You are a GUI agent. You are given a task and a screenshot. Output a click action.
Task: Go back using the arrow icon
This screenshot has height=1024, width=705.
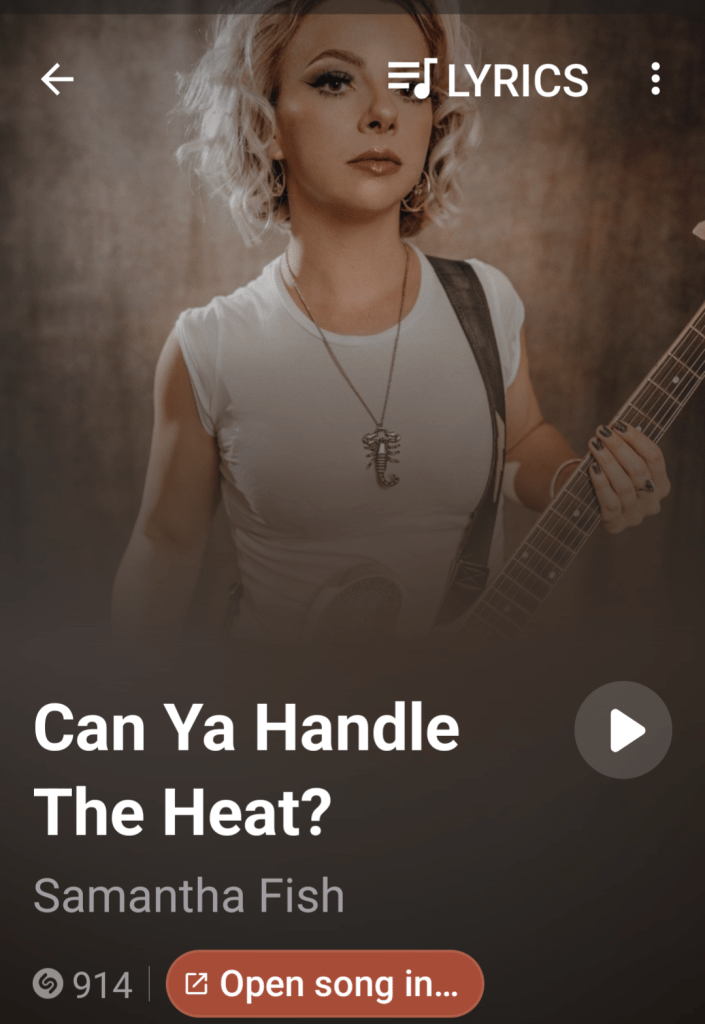click(57, 80)
